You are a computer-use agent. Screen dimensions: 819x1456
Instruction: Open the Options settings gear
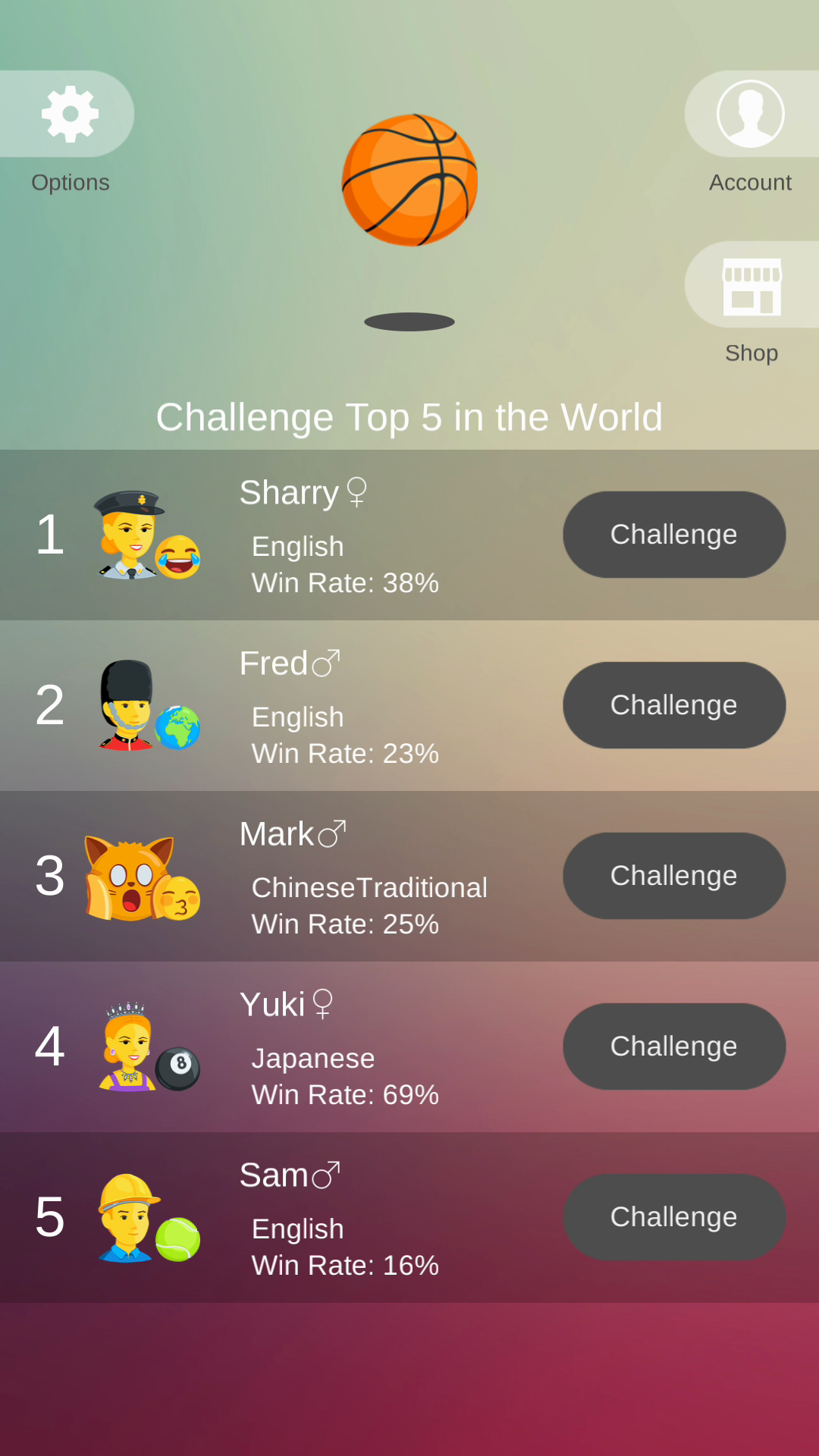point(71,112)
